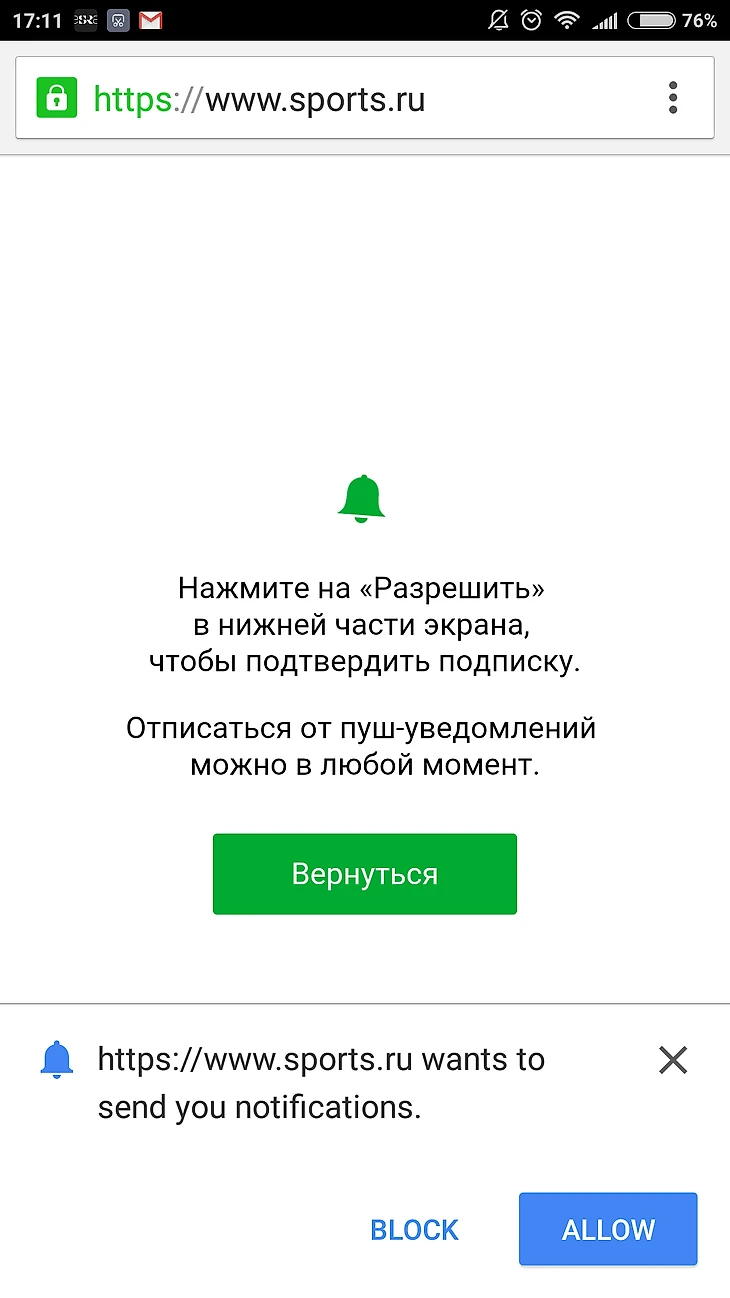The image size is (730, 1298).
Task: Allow notifications from sports.ru
Action: [608, 1229]
